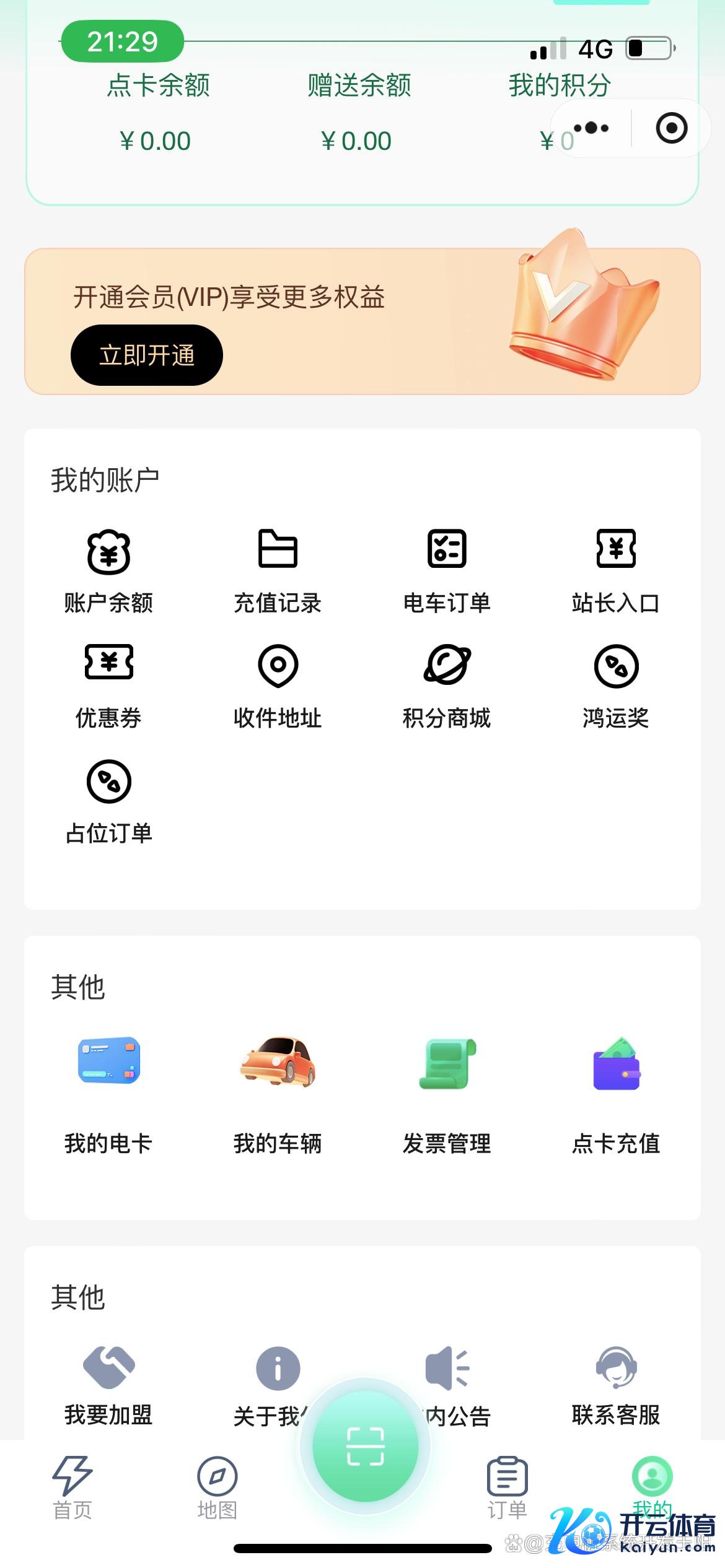
Task: Visit 积分商城 points mall
Action: [447, 685]
